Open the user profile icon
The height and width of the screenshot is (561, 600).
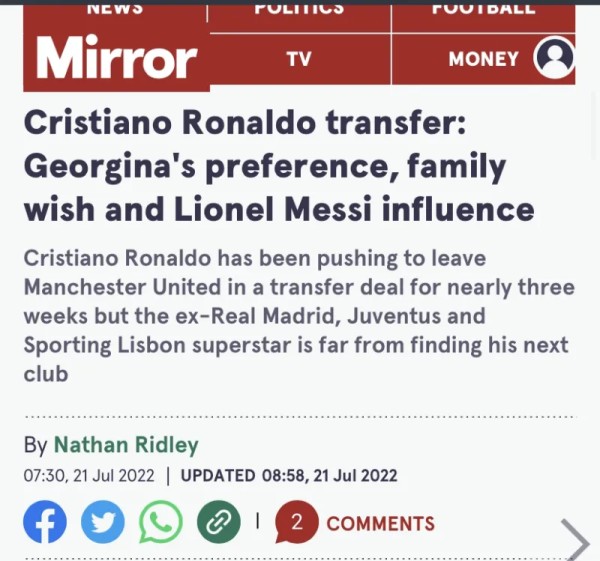555,58
